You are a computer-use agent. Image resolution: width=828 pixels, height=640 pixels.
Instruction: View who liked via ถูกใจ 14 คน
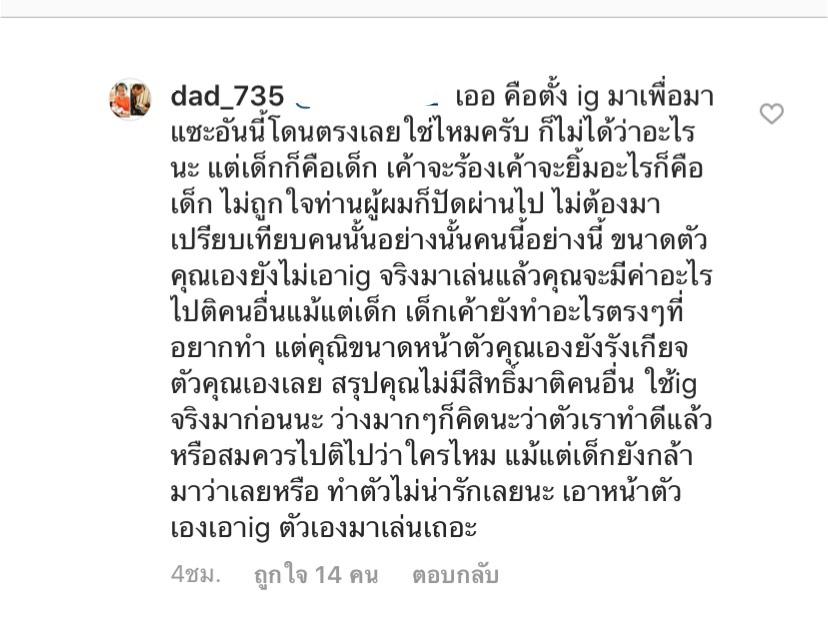click(315, 576)
